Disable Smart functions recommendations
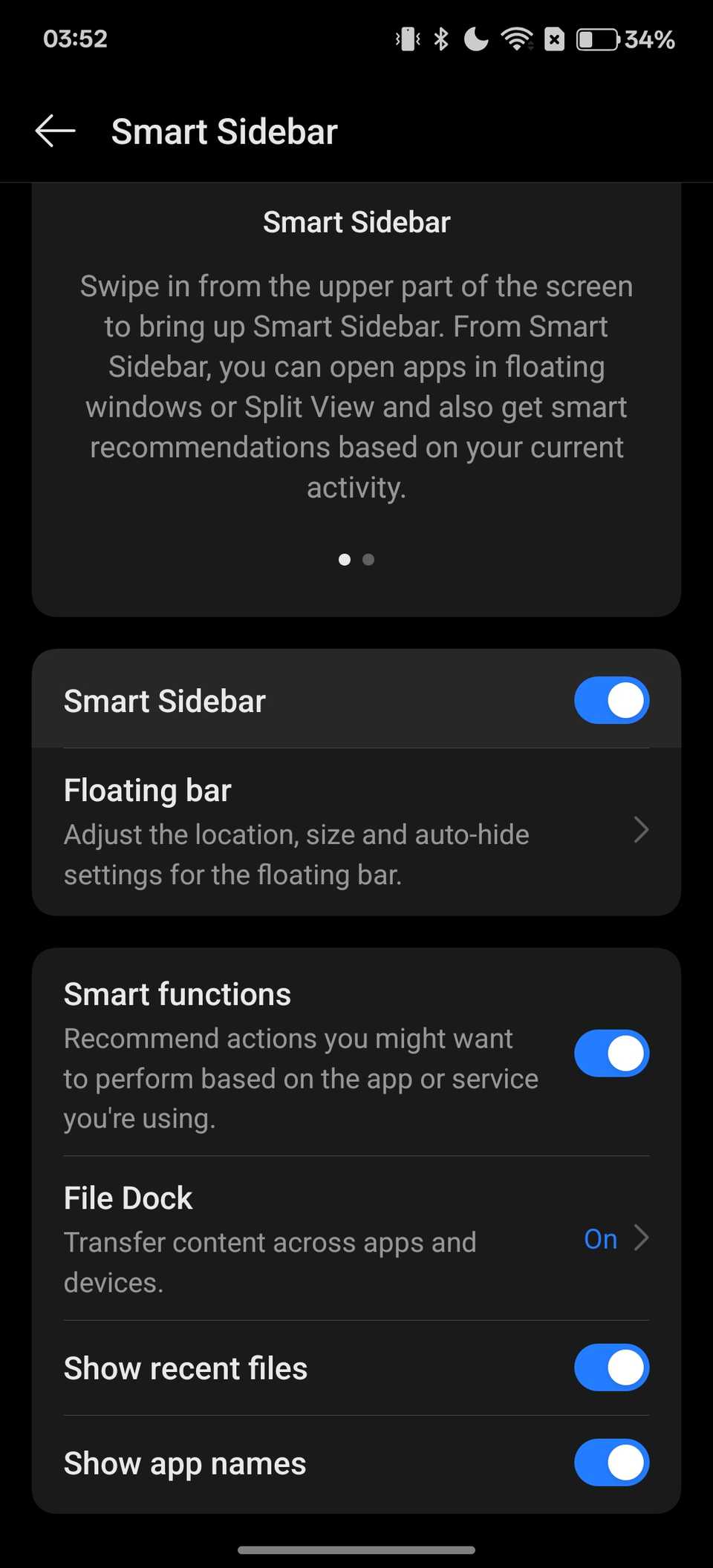713x1568 pixels. click(611, 1053)
